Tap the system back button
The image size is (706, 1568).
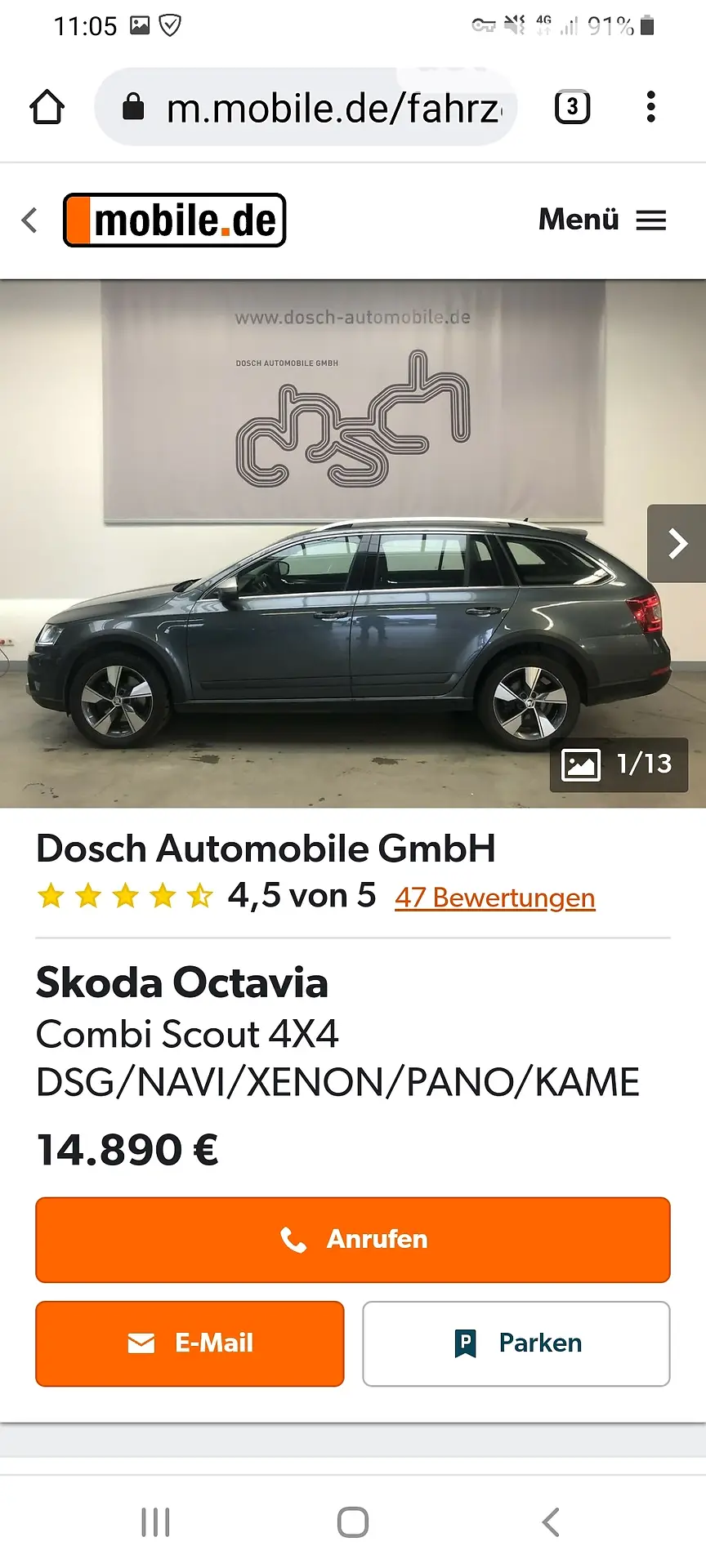(551, 1522)
